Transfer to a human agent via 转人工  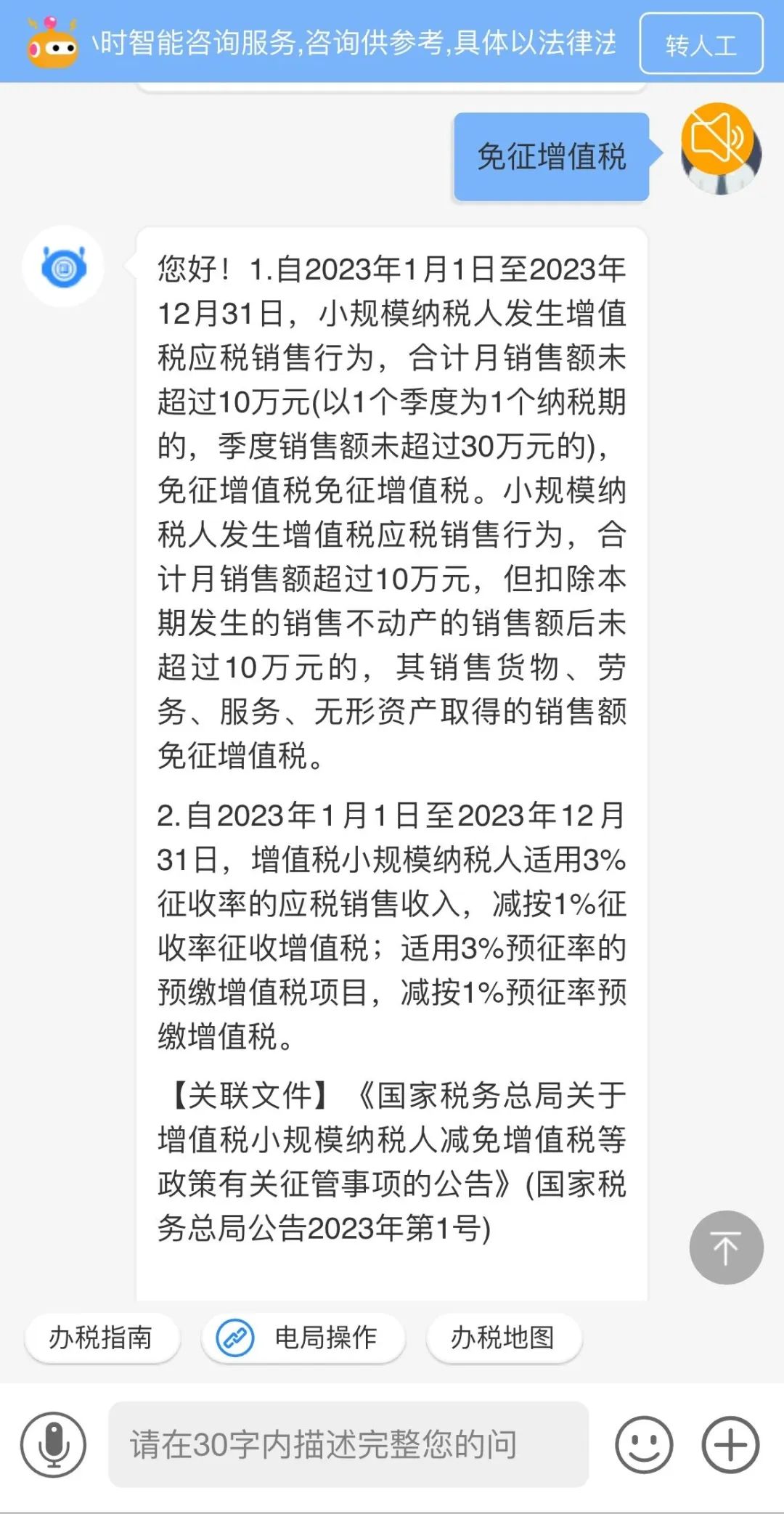(x=701, y=44)
